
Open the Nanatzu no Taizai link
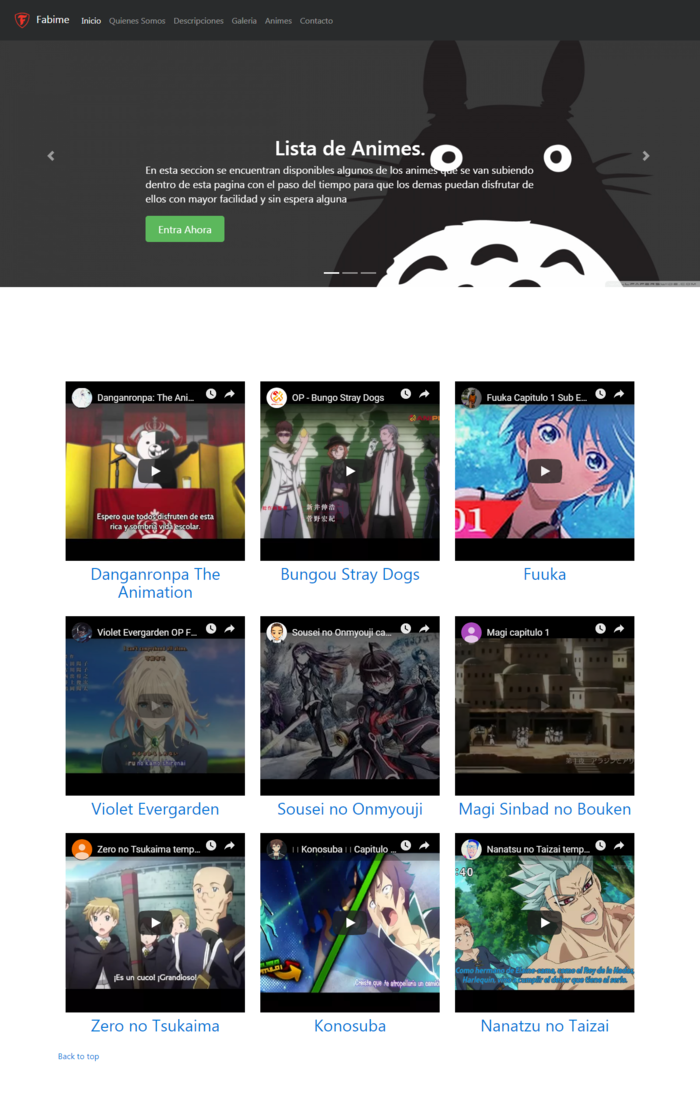544,1026
